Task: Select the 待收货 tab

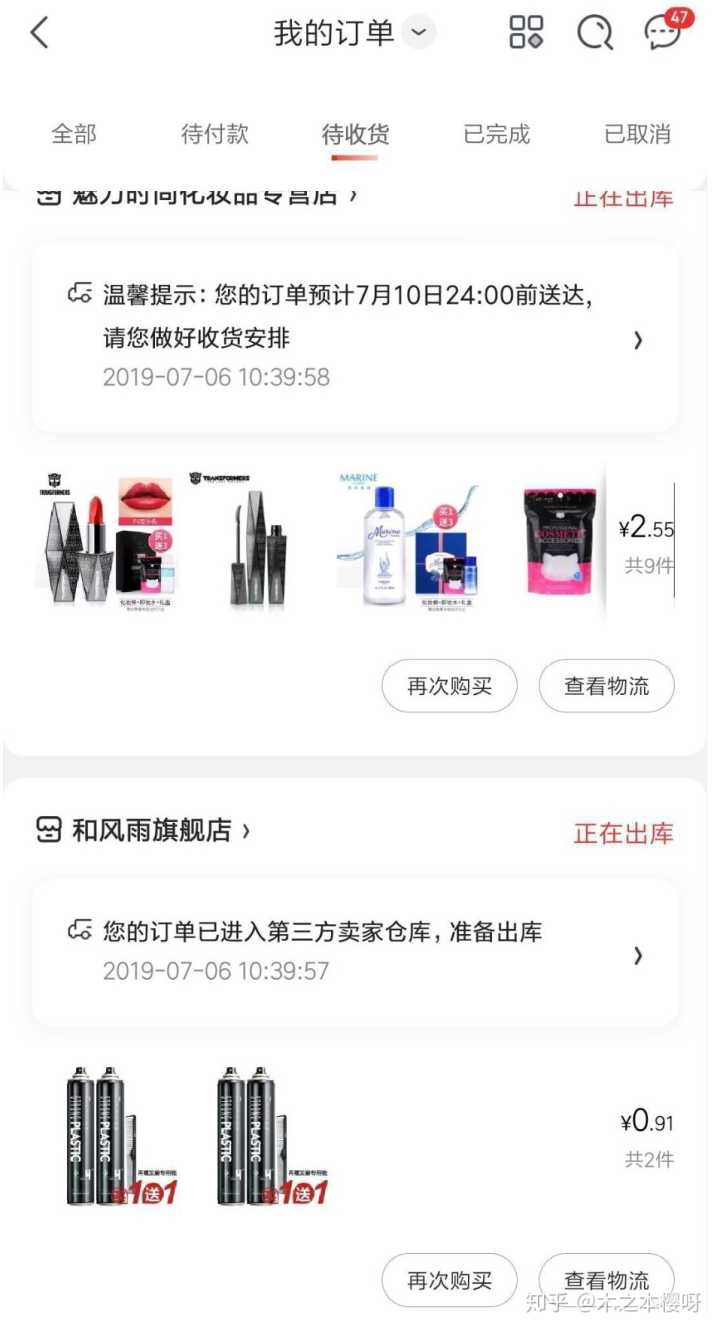Action: click(x=355, y=134)
